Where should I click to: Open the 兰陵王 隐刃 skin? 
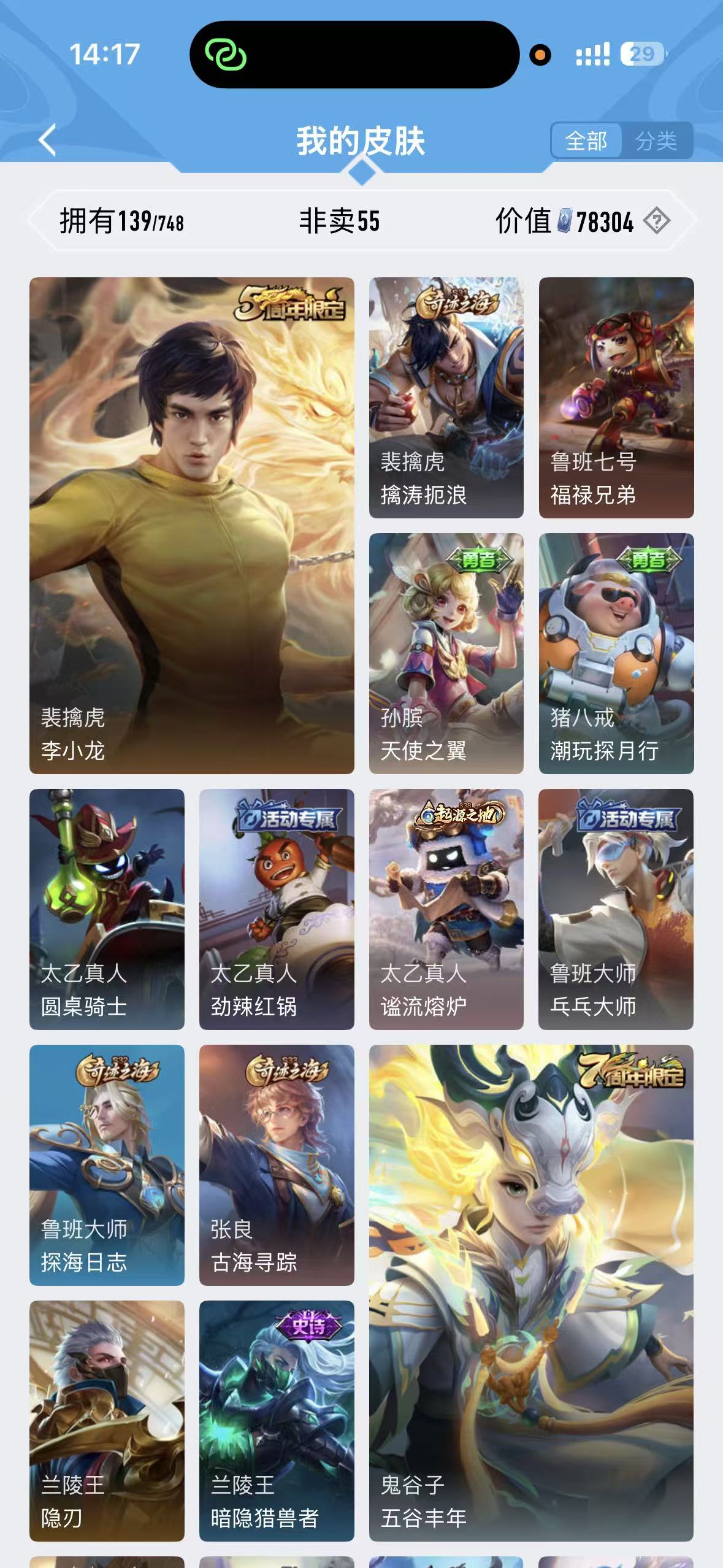pyautogui.click(x=107, y=1421)
